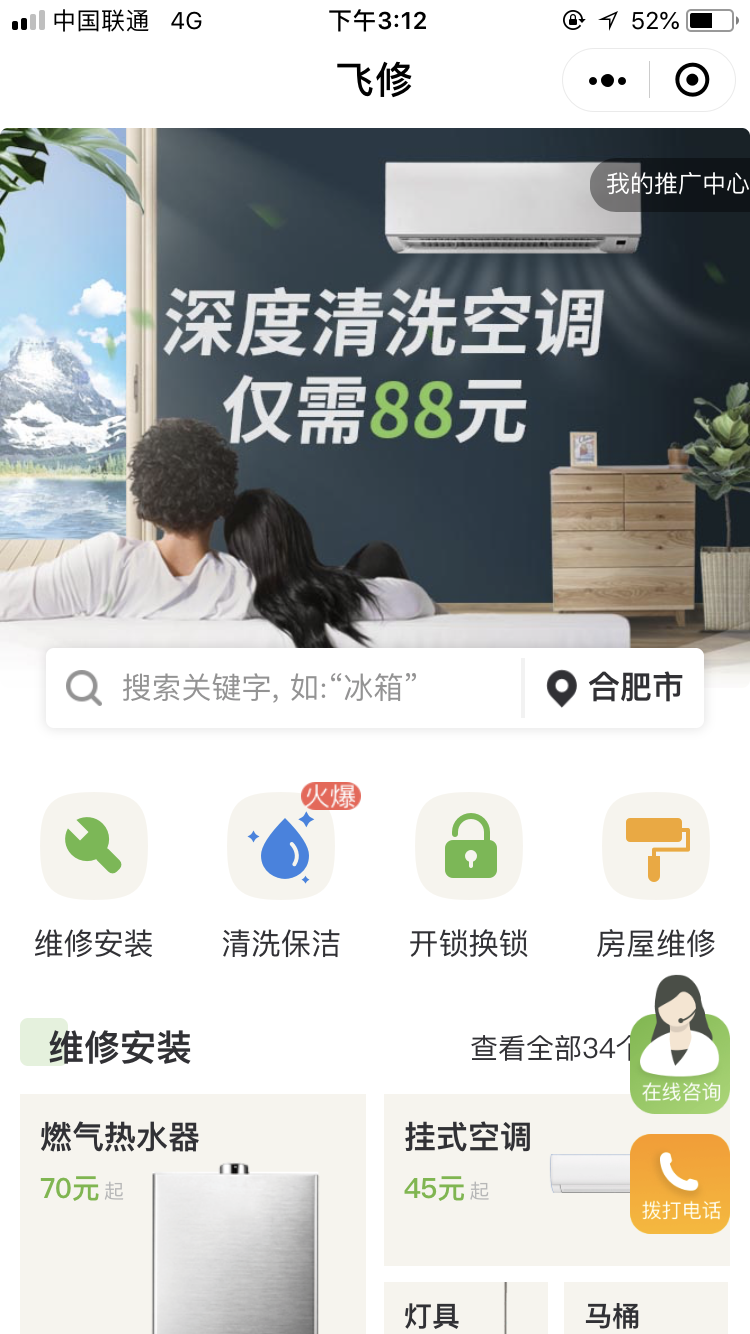Close the mini program via circle icon
Viewport: 750px width, 1334px height.
click(x=692, y=80)
